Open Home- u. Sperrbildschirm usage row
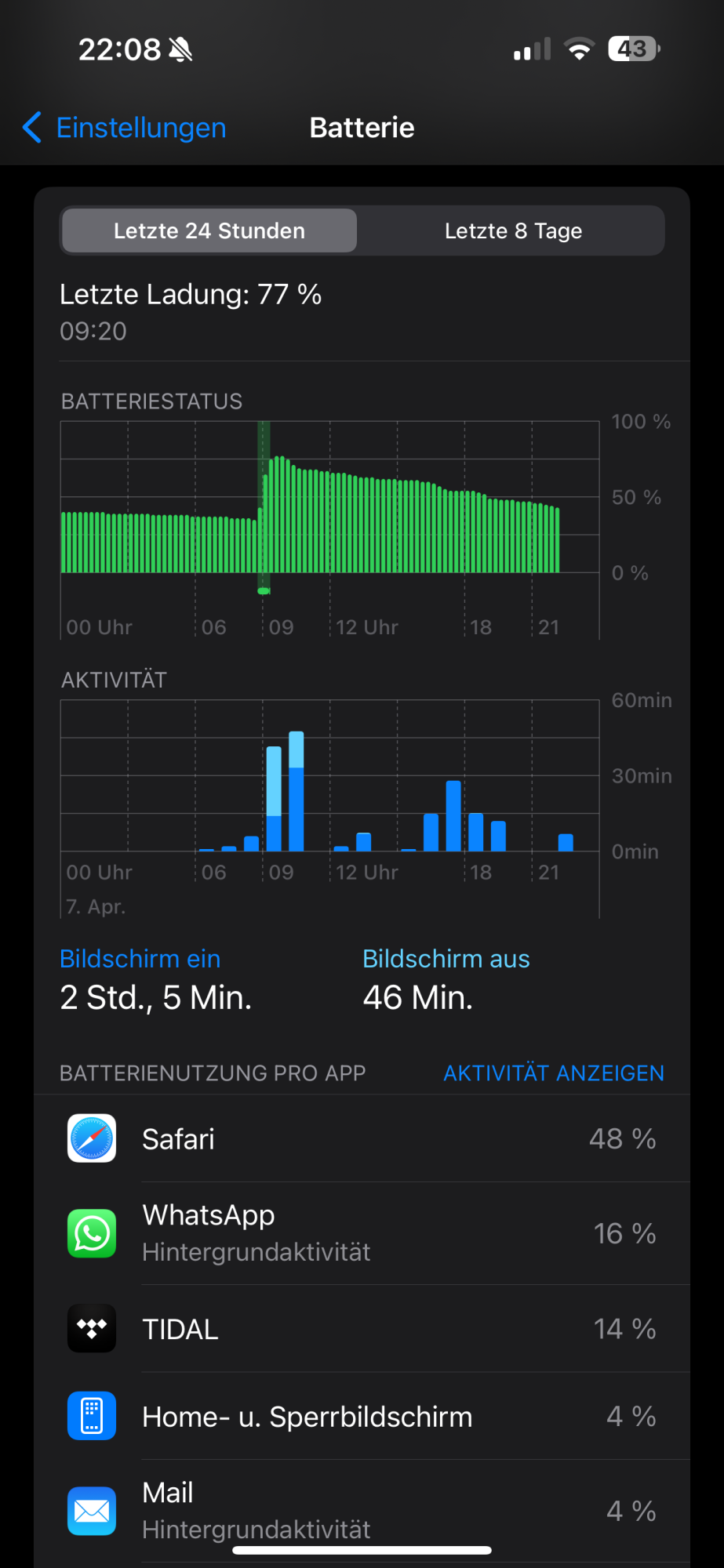Screen dimensions: 724x1568 pyautogui.click(x=362, y=1417)
